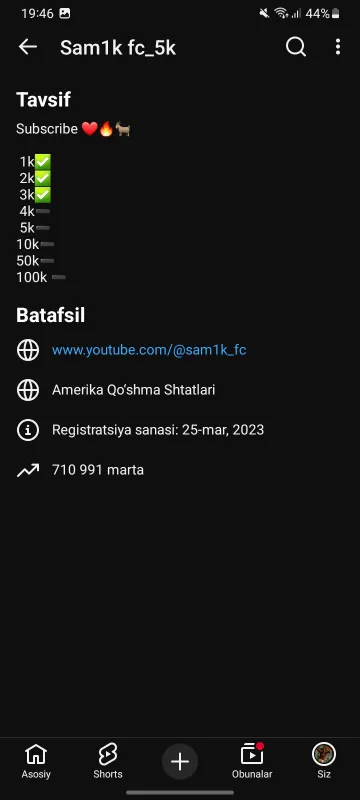The image size is (360, 800).
Task: Go back using the top-left arrow
Action: point(28,47)
